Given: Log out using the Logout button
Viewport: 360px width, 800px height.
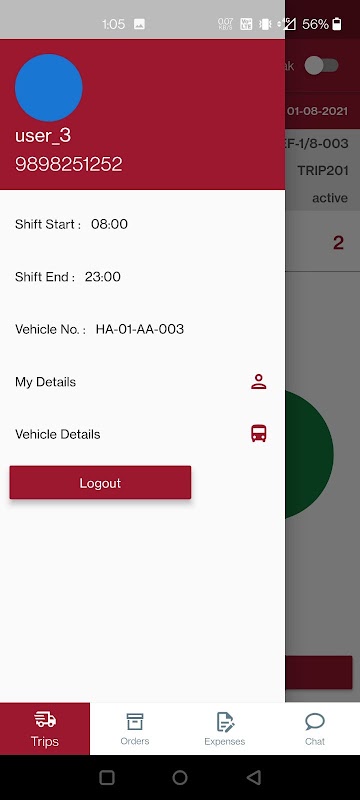Looking at the screenshot, I should (x=100, y=483).
